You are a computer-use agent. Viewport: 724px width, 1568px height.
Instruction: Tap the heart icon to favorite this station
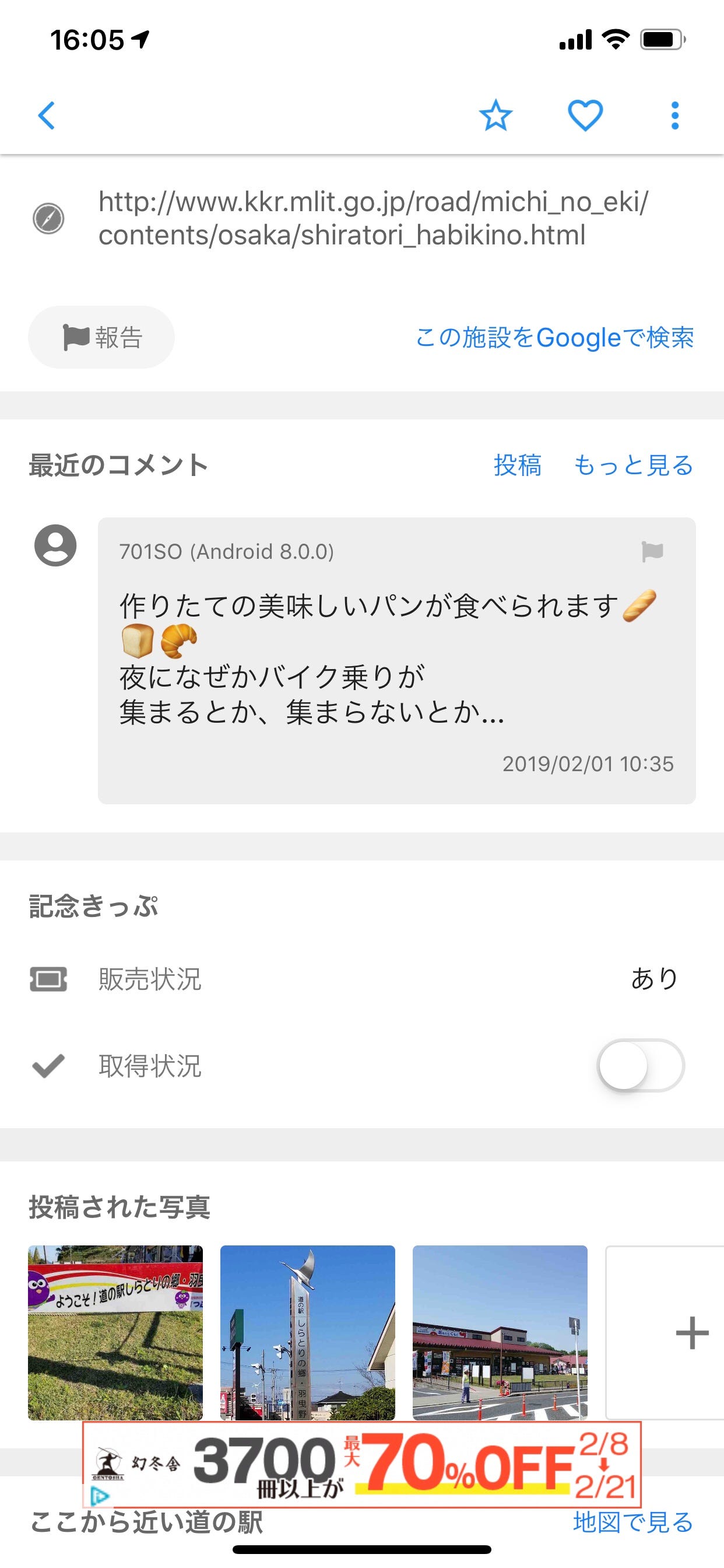coord(585,115)
